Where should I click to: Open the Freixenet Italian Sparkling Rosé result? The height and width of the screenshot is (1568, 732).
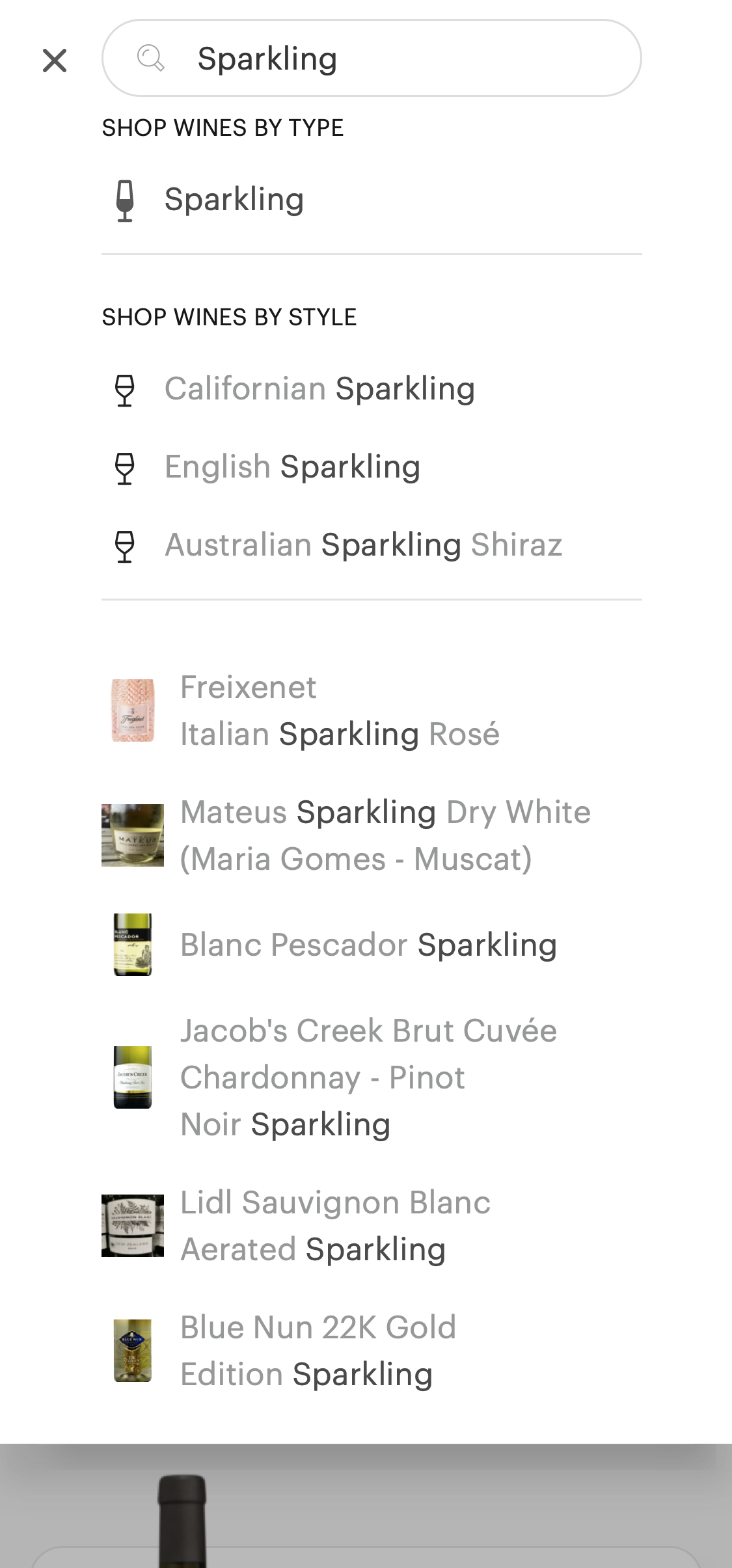[x=338, y=710]
